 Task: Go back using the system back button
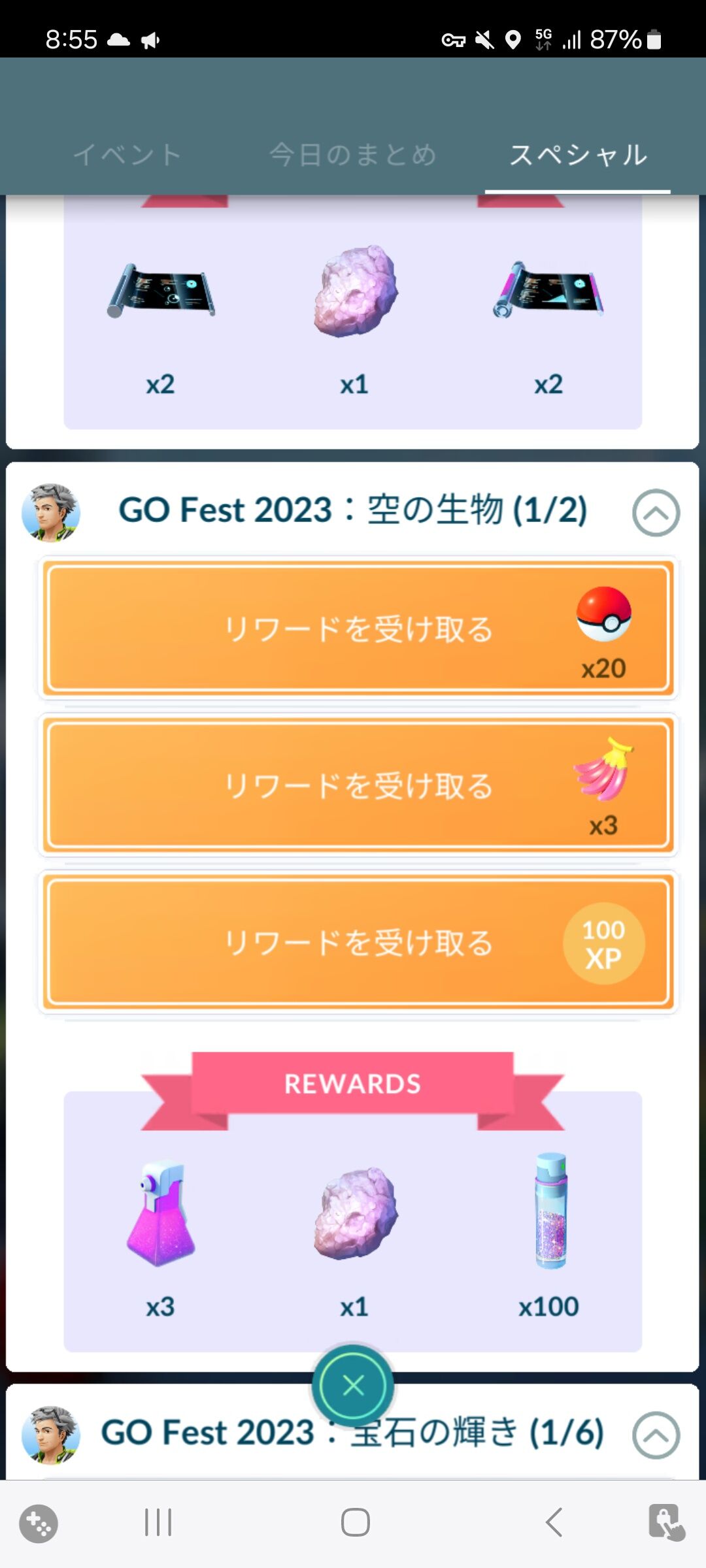pyautogui.click(x=554, y=1522)
